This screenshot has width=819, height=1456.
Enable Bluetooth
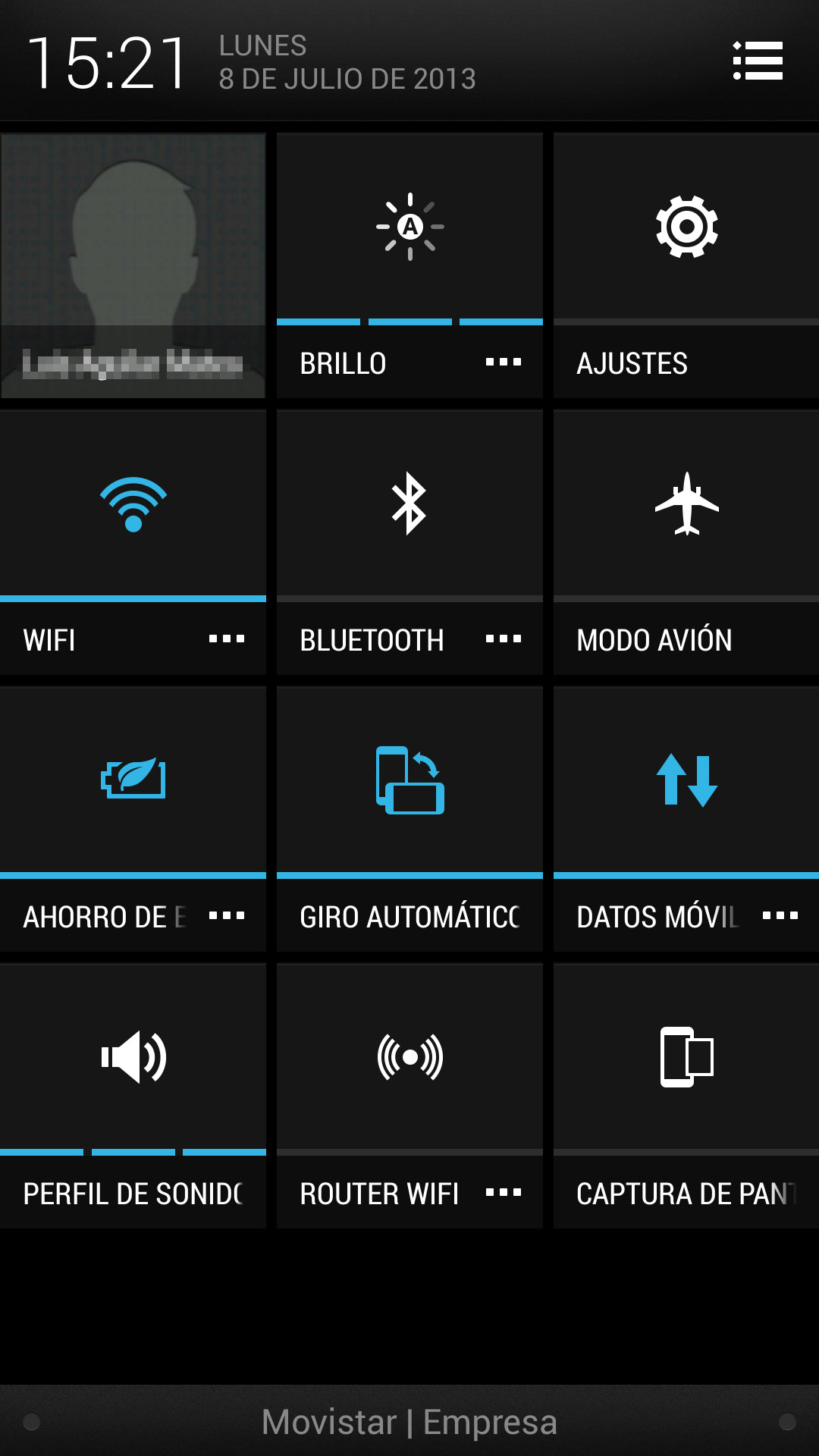coord(409,504)
